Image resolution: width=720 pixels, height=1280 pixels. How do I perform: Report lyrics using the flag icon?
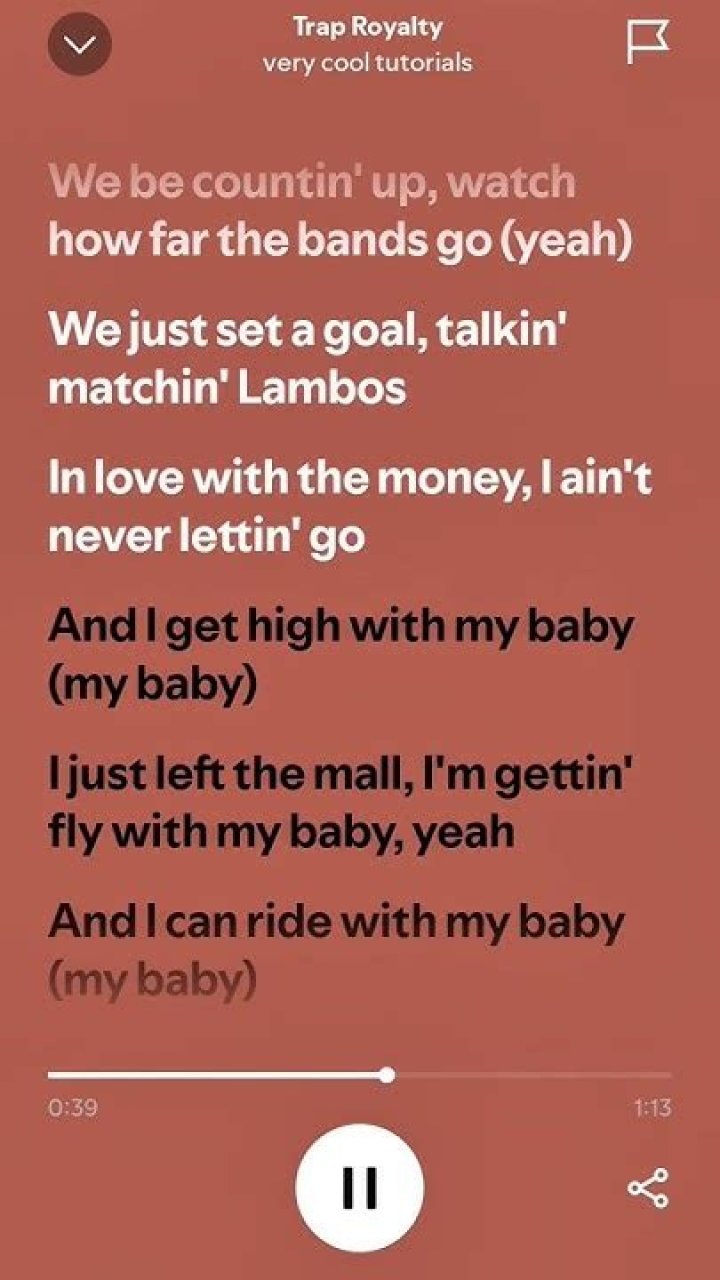click(647, 43)
